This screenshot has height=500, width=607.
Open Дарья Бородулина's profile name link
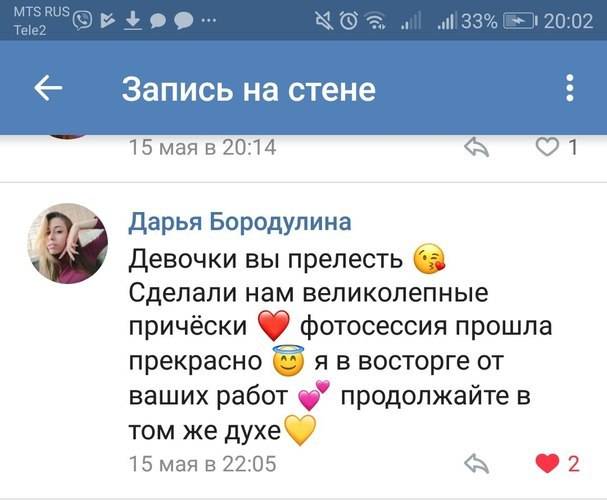point(240,222)
